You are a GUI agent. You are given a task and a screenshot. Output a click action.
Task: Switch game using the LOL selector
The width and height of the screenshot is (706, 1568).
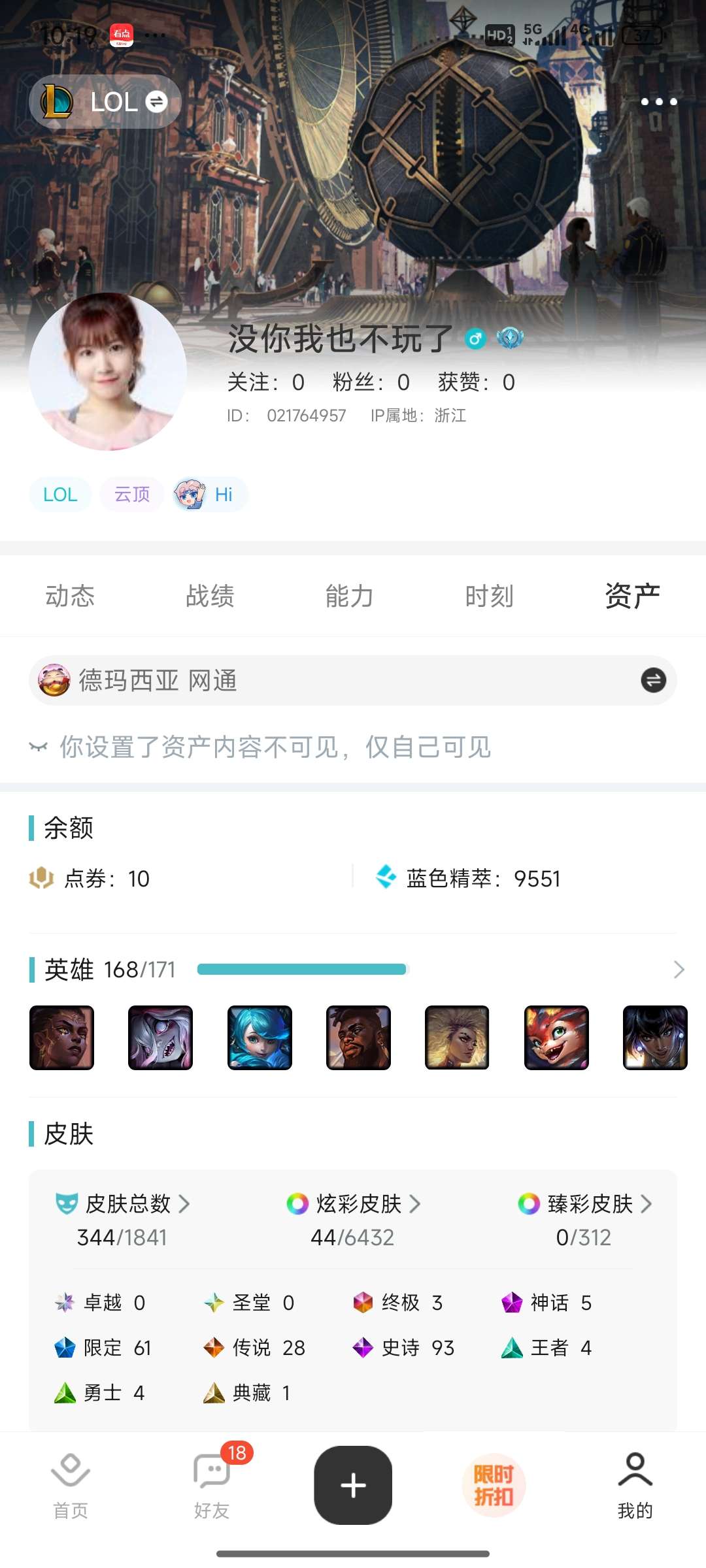point(105,102)
